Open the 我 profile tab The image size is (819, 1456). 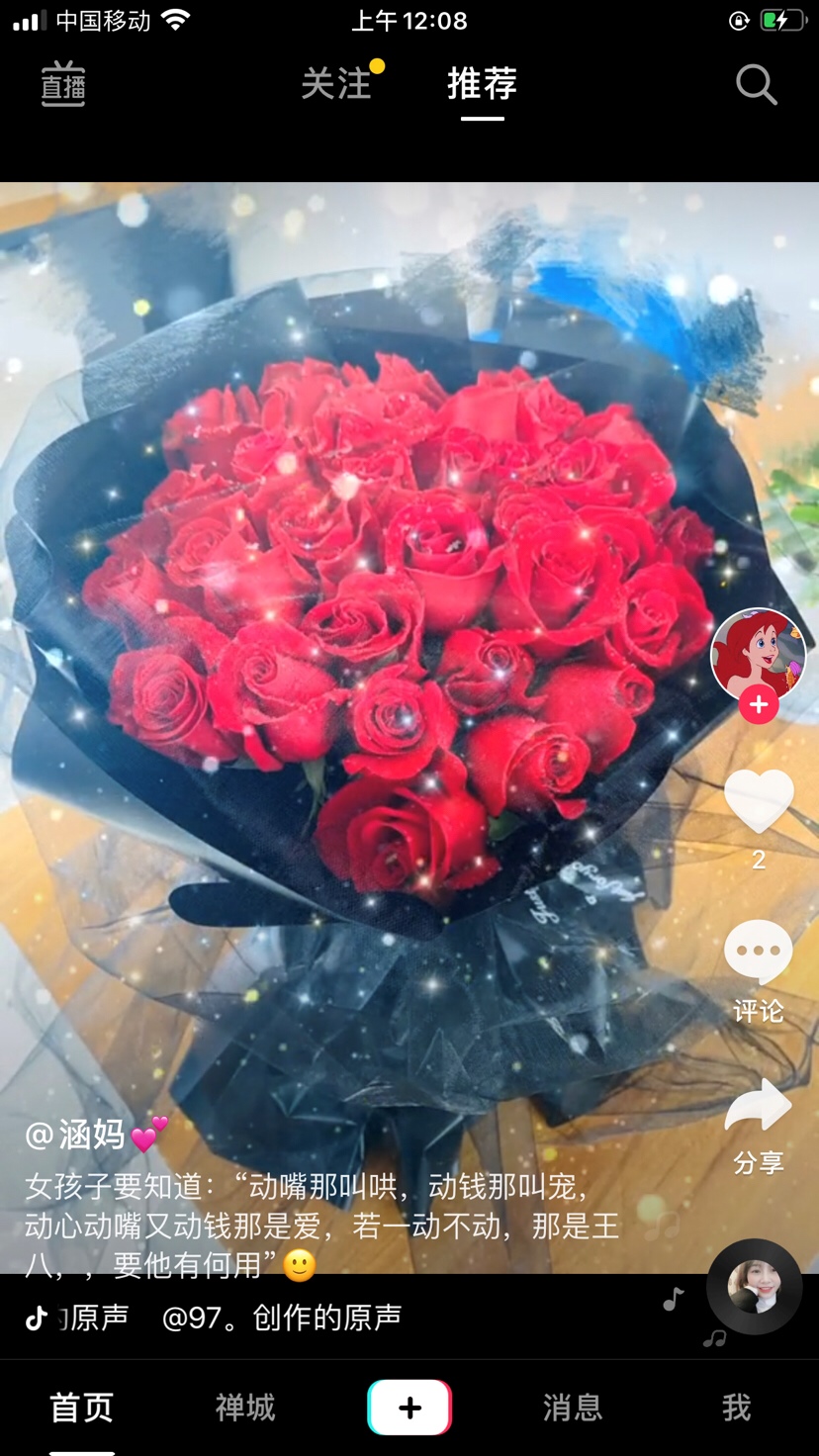737,1408
